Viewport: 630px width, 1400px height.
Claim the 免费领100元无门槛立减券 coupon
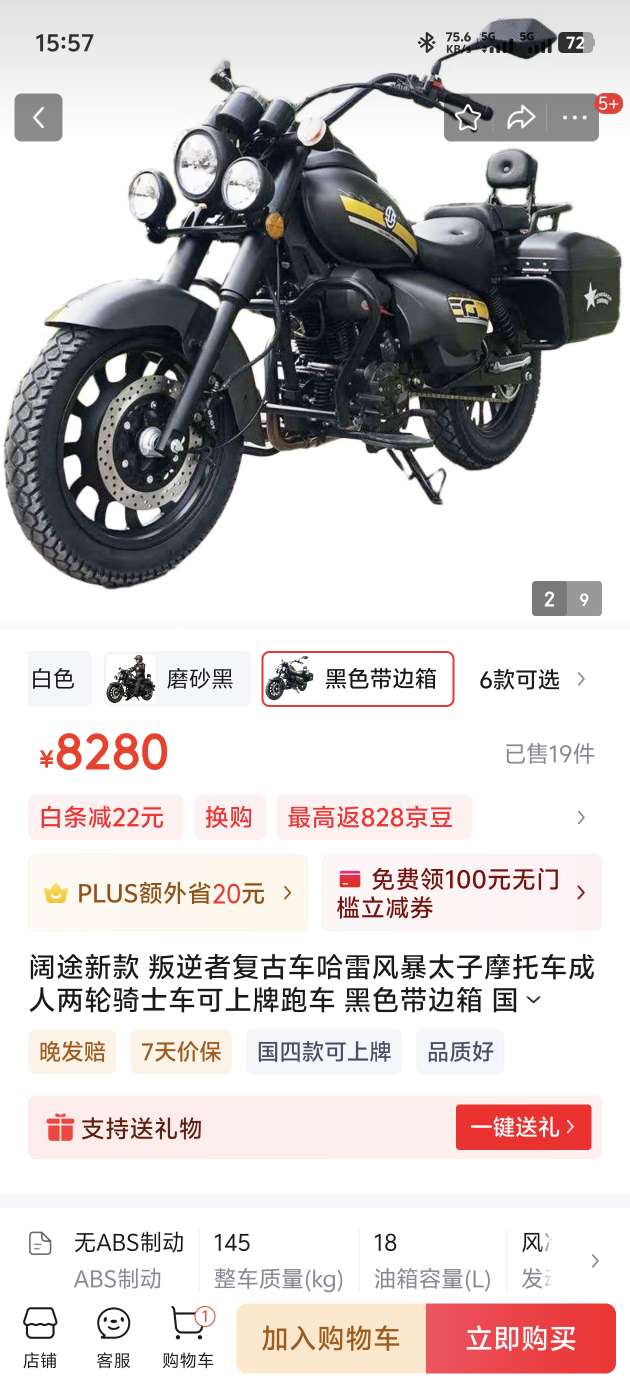click(461, 893)
